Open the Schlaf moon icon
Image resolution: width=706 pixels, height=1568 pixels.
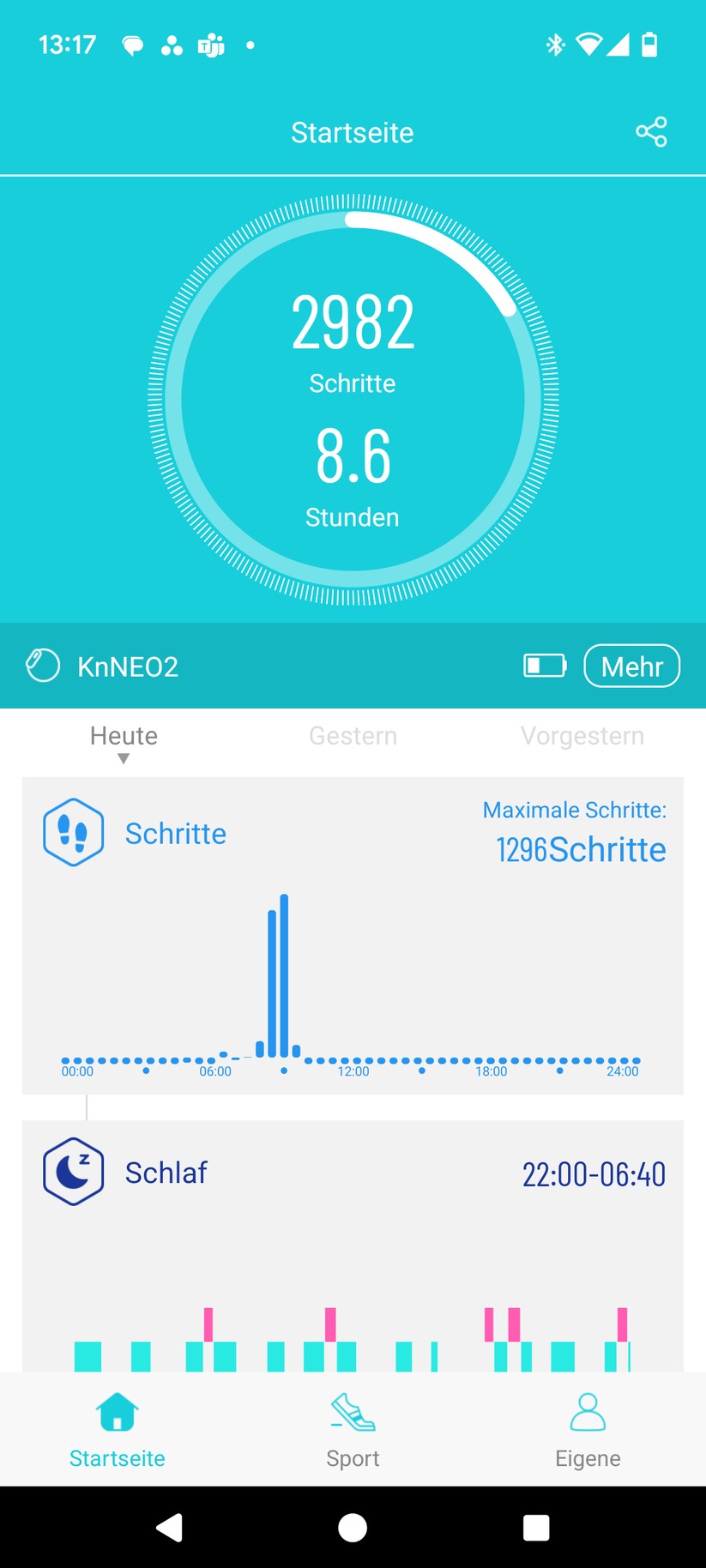tap(73, 1171)
